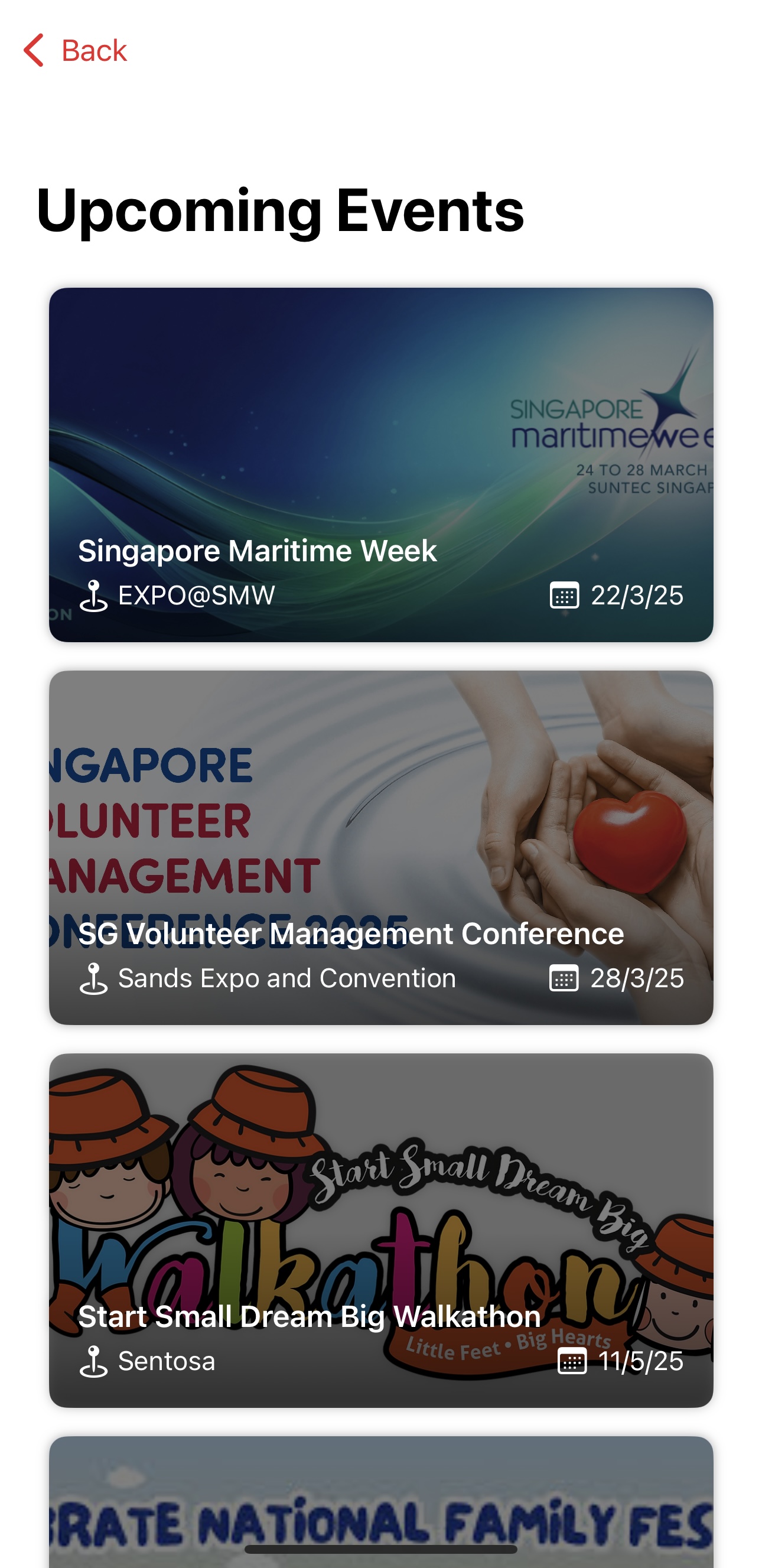Image resolution: width=762 pixels, height=1568 pixels.
Task: Open the Singapore Maritime Week event card
Action: pyautogui.click(x=381, y=464)
